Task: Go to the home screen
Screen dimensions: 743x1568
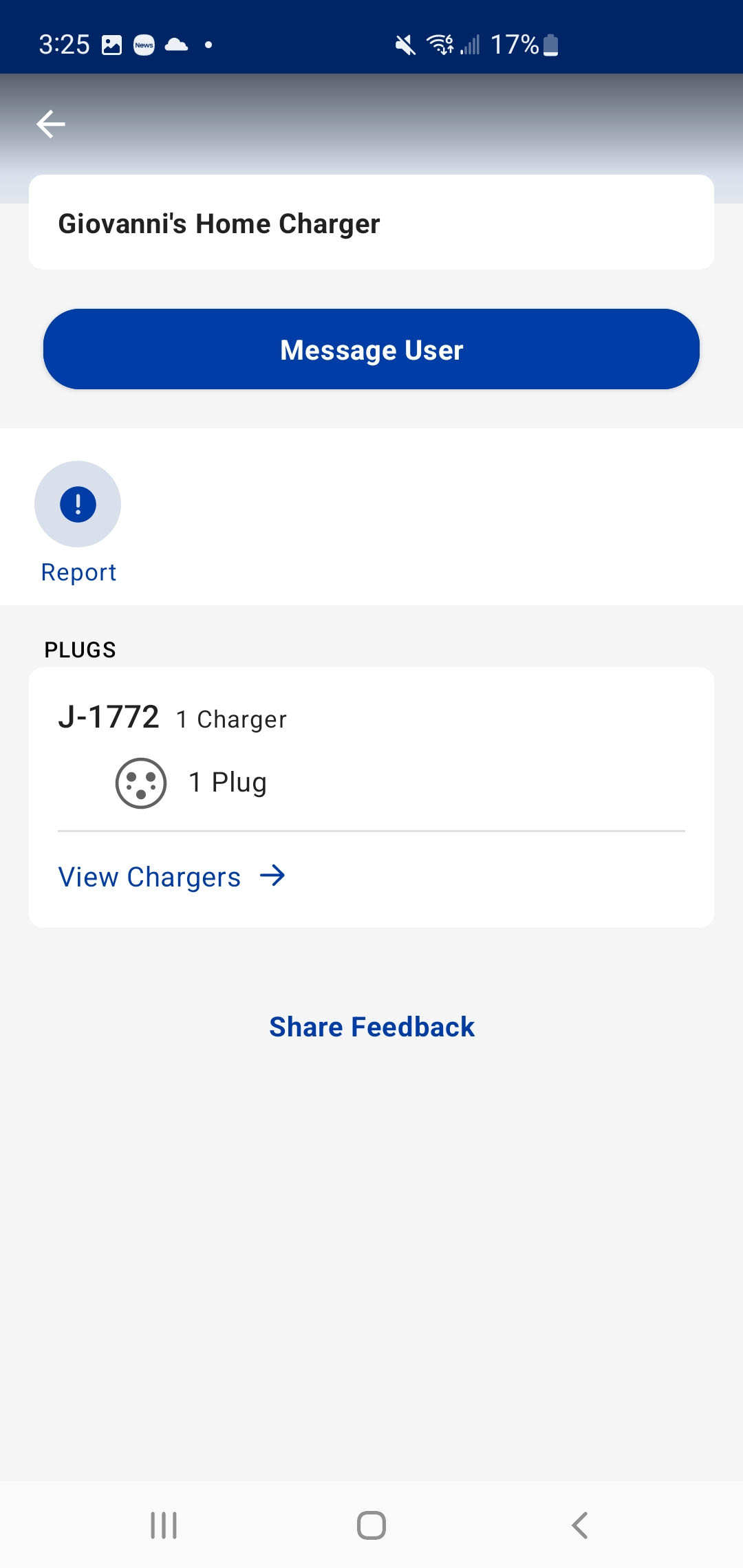Action: (371, 1525)
